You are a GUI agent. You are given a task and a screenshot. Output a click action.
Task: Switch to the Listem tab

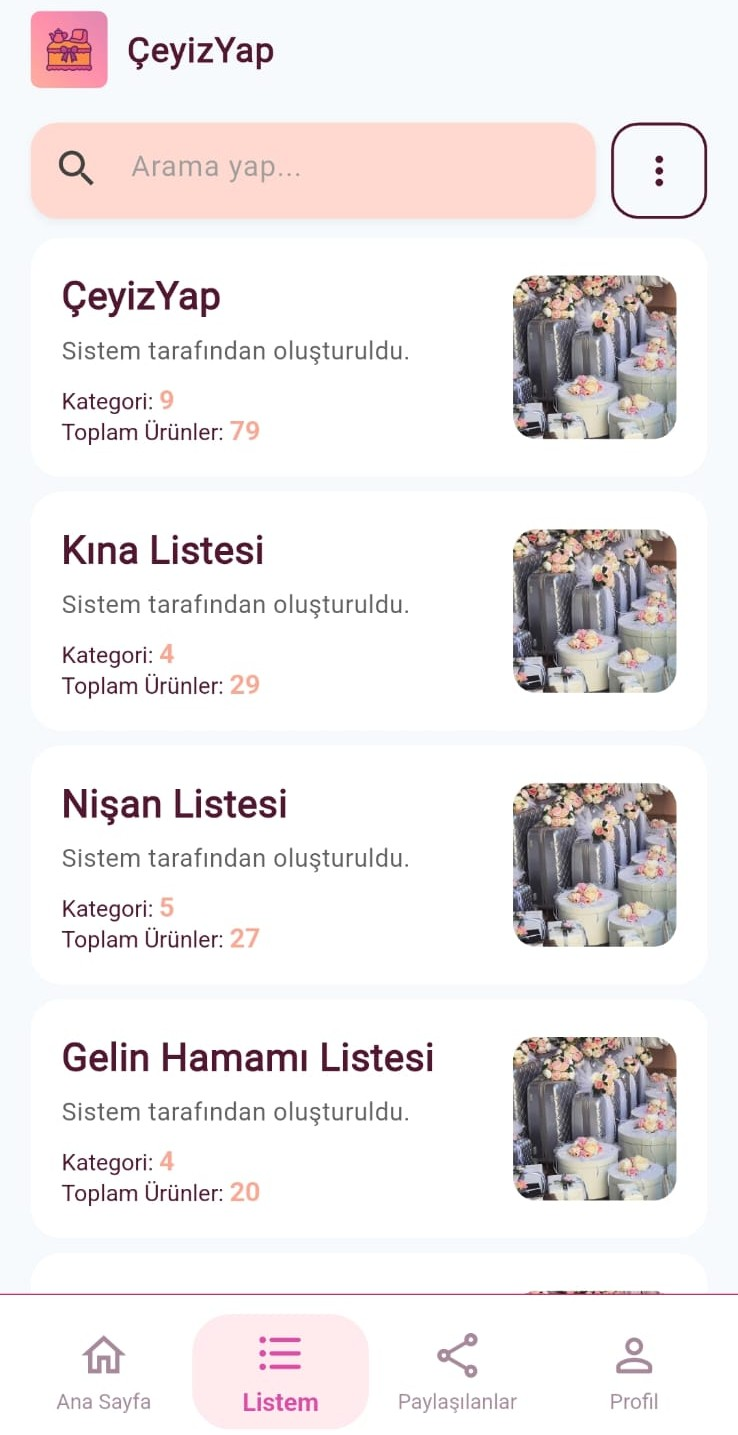point(280,1372)
